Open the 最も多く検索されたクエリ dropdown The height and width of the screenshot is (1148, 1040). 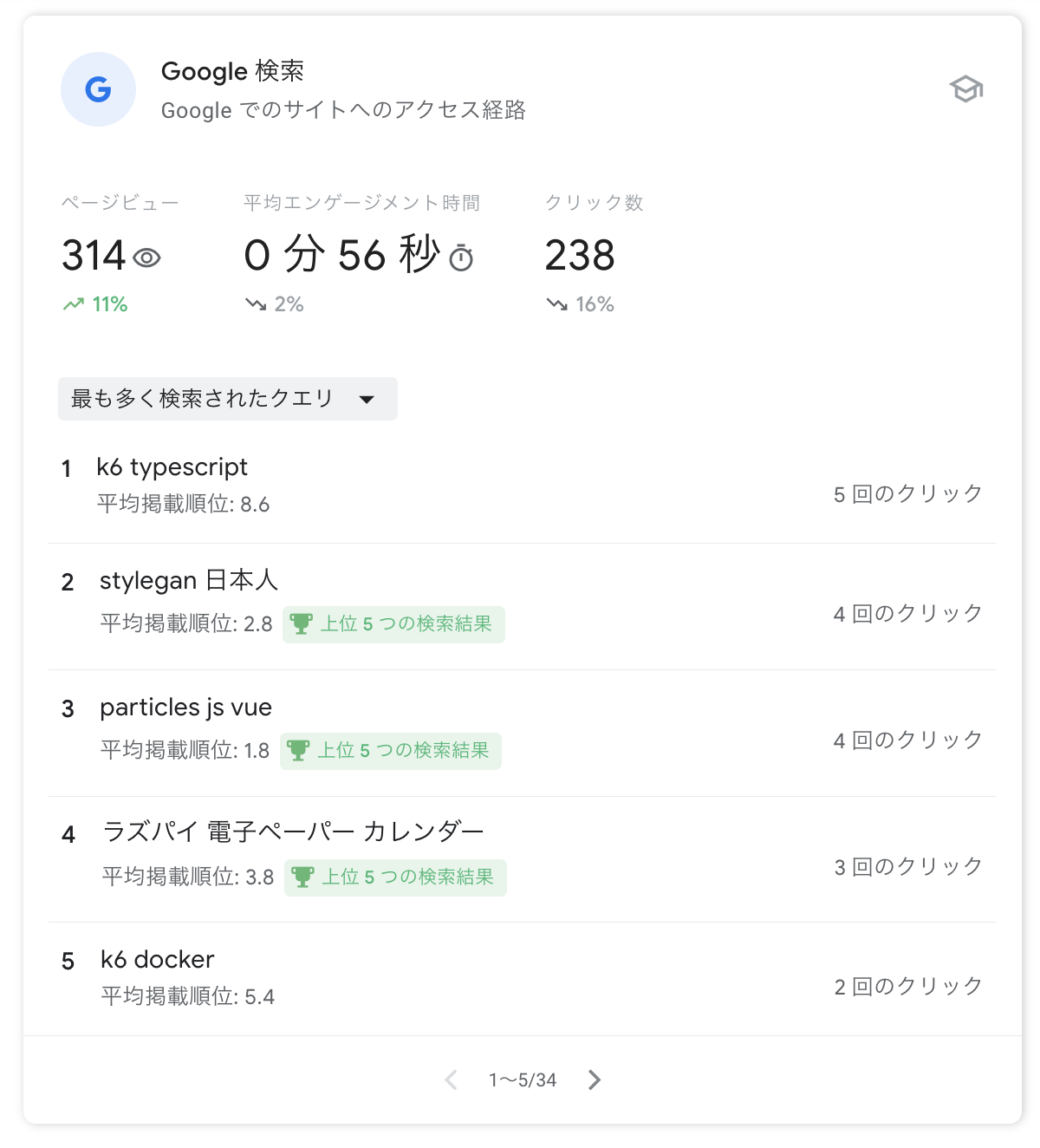click(199, 399)
